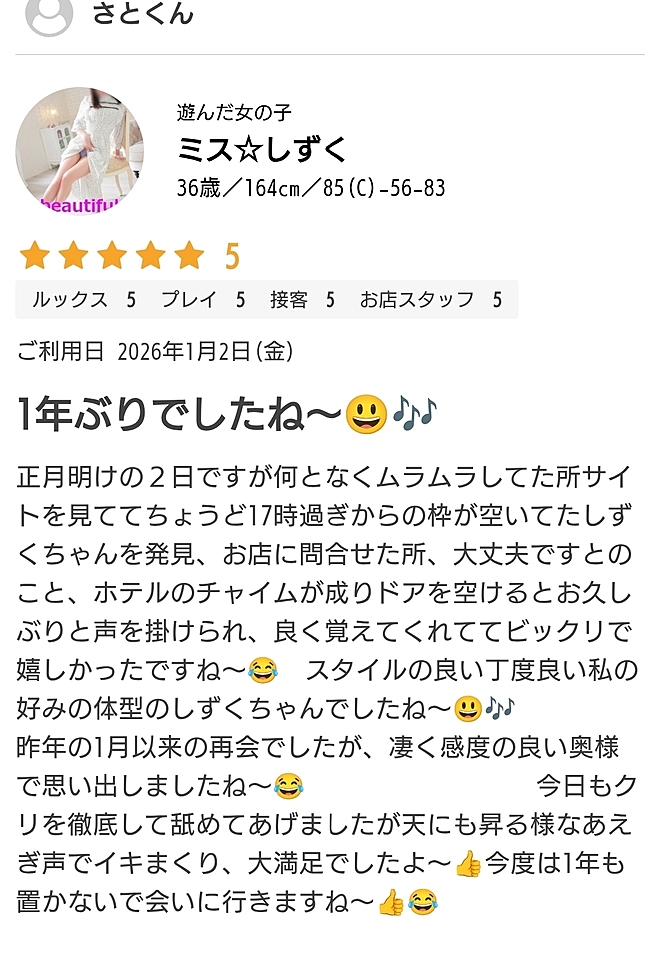The height and width of the screenshot is (960, 660).
Task: Open the profile photo of ミス☆しずく
Action: coord(80,150)
